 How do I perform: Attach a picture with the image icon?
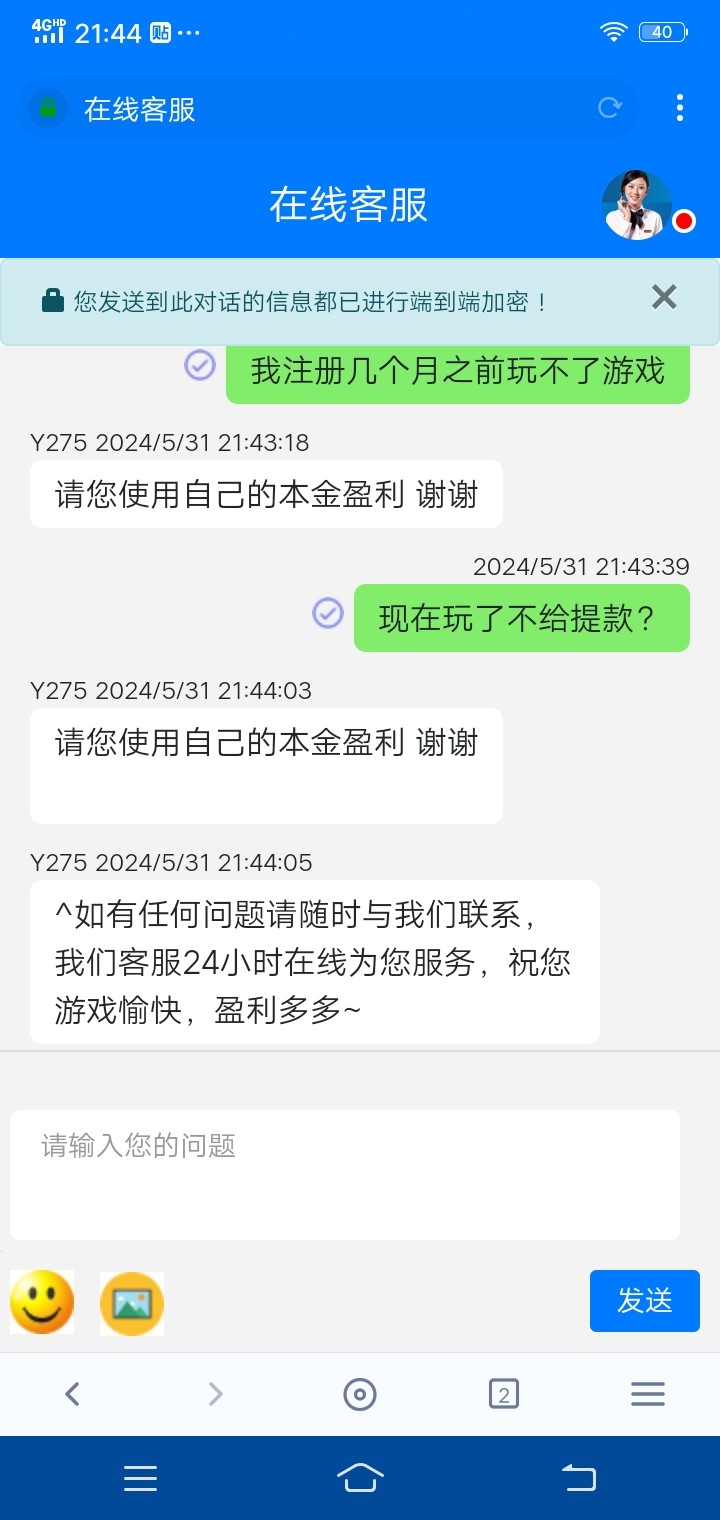coord(132,1303)
